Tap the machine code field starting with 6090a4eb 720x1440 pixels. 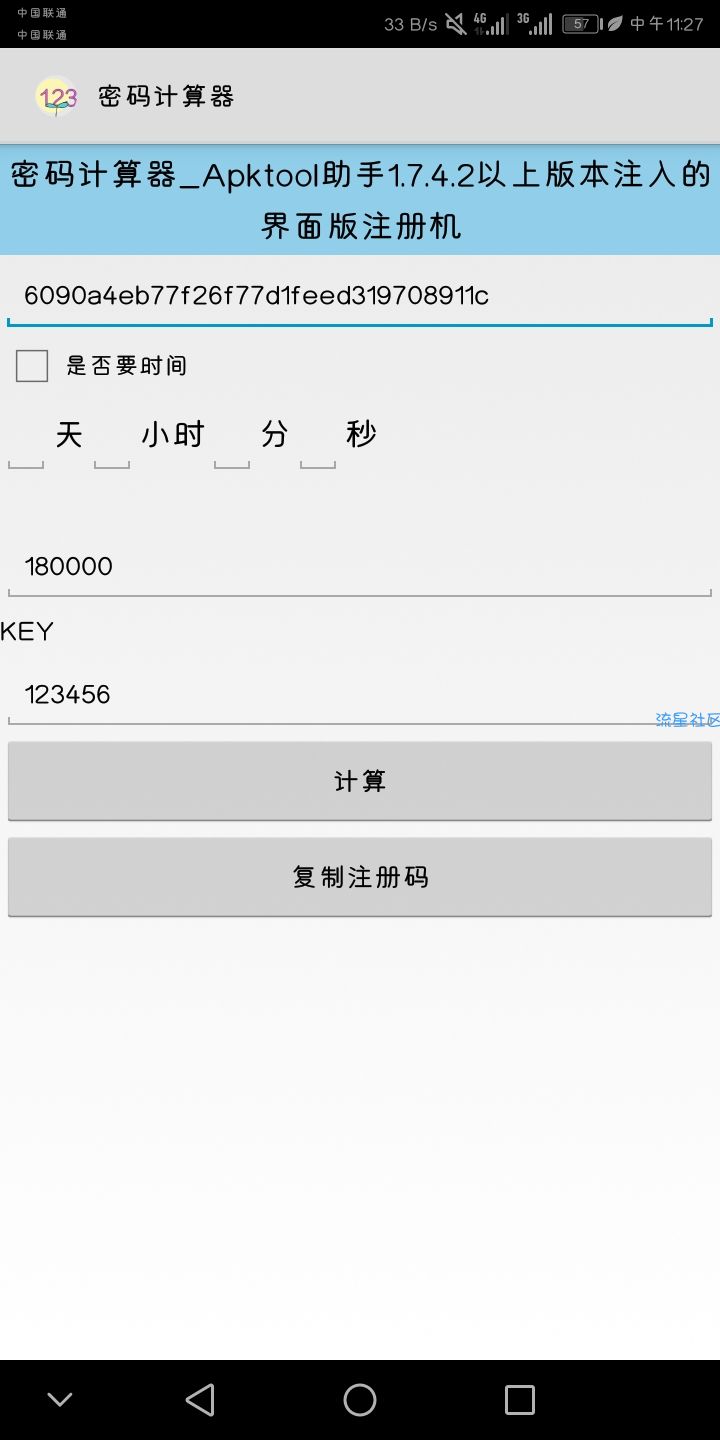click(358, 296)
